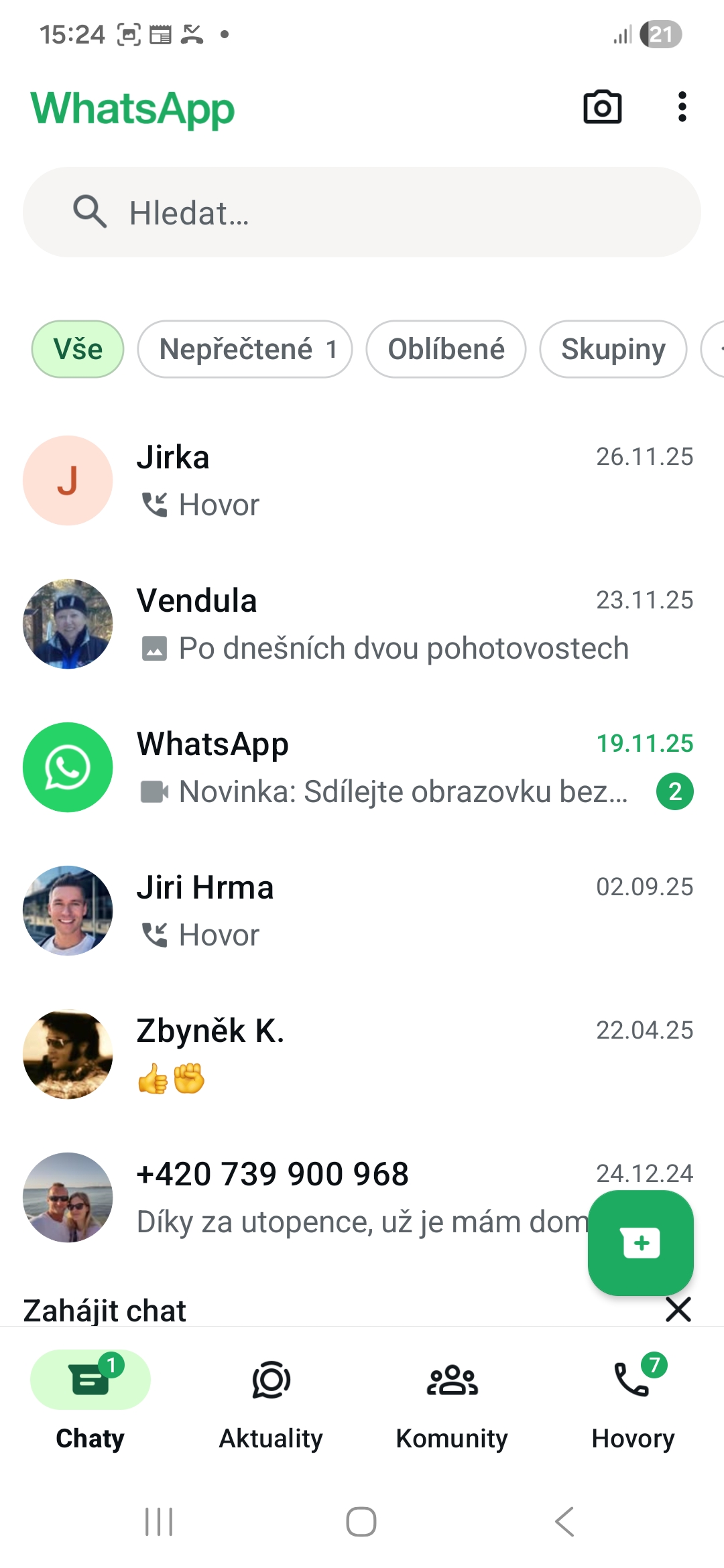Open the camera icon in the header
This screenshot has width=724, height=1568.
click(x=602, y=107)
